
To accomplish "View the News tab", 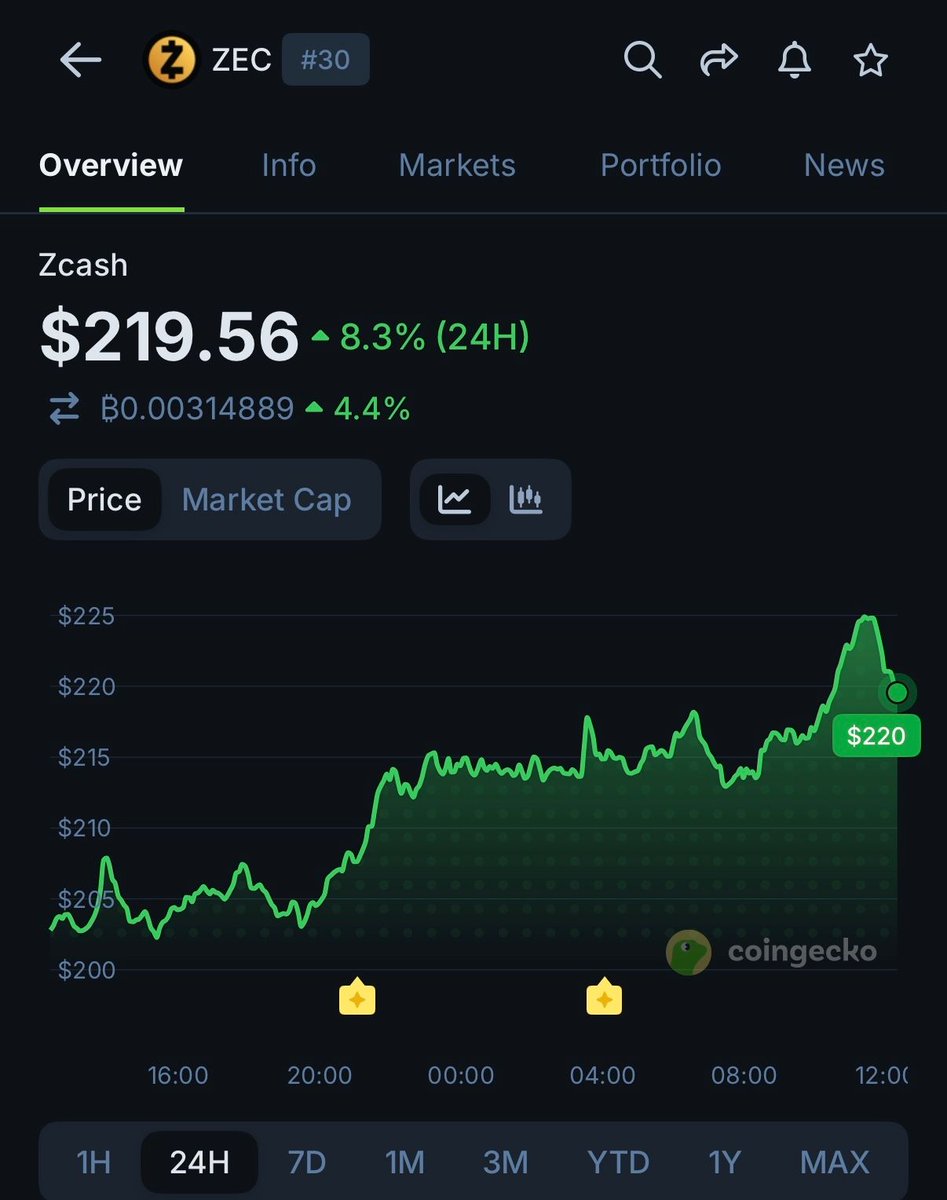I will click(x=844, y=165).
